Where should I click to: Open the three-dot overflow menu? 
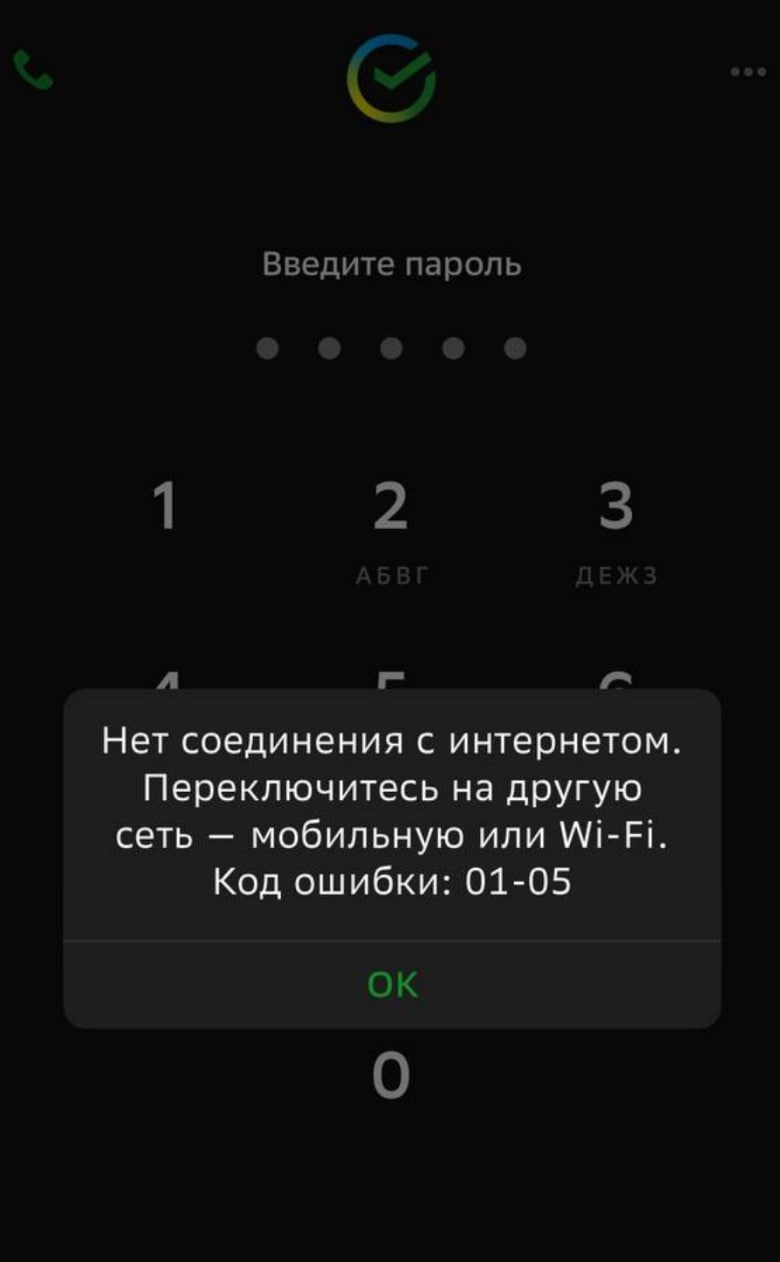click(x=748, y=72)
